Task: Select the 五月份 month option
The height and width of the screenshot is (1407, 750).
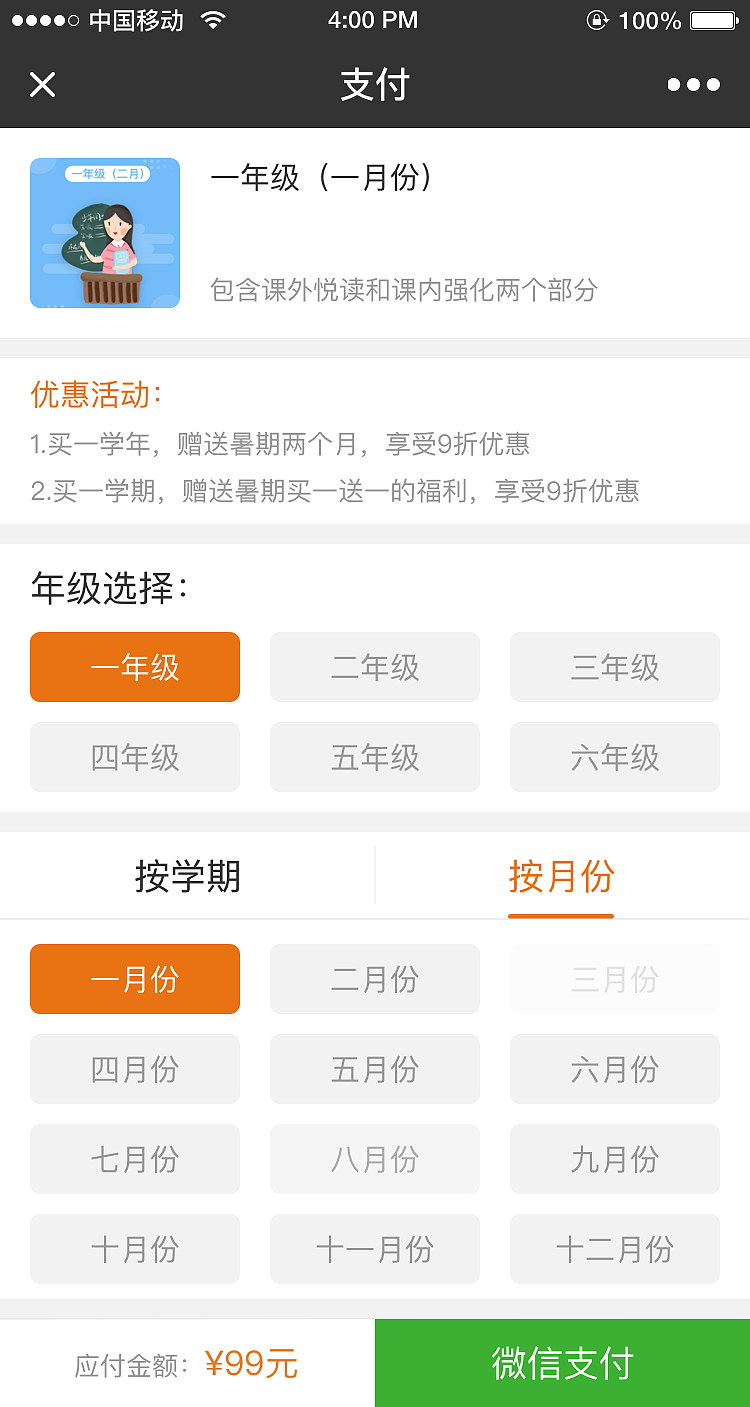Action: [x=374, y=1069]
